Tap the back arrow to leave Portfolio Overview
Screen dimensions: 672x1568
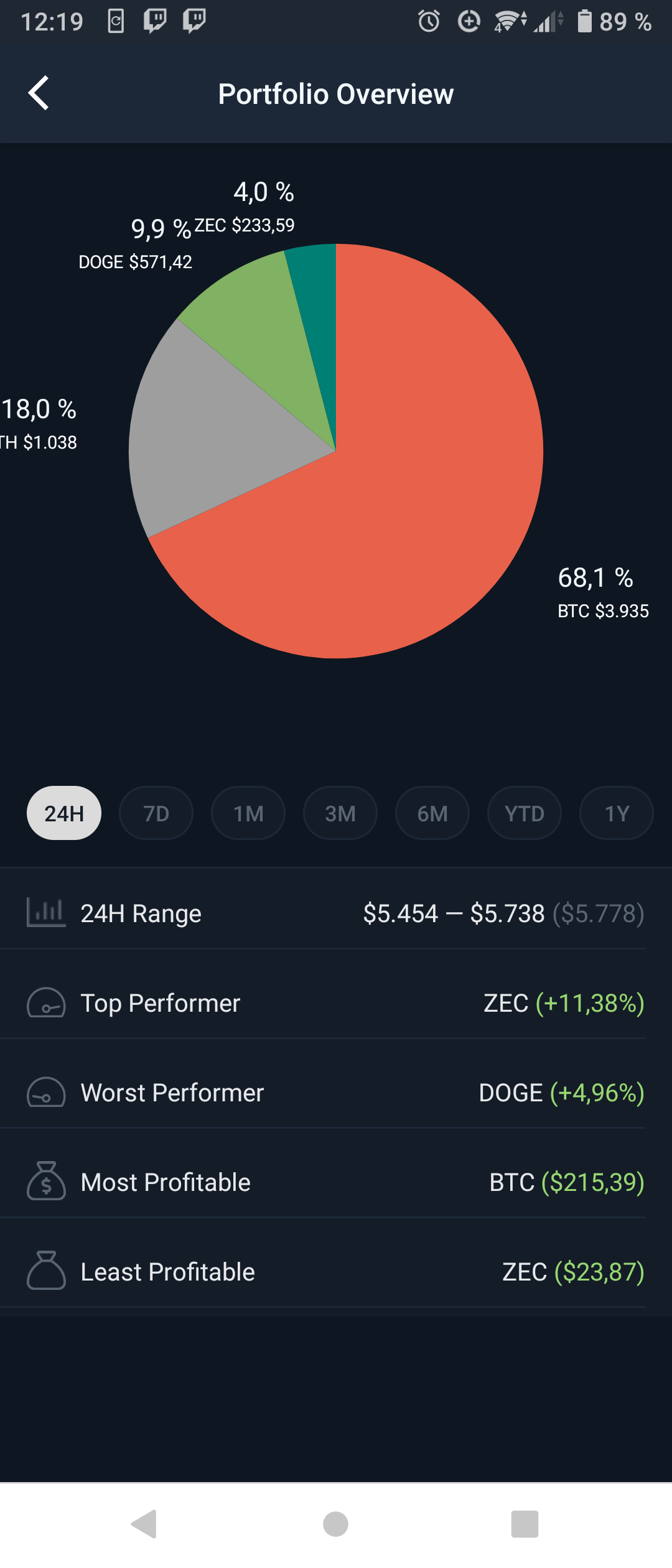39,93
